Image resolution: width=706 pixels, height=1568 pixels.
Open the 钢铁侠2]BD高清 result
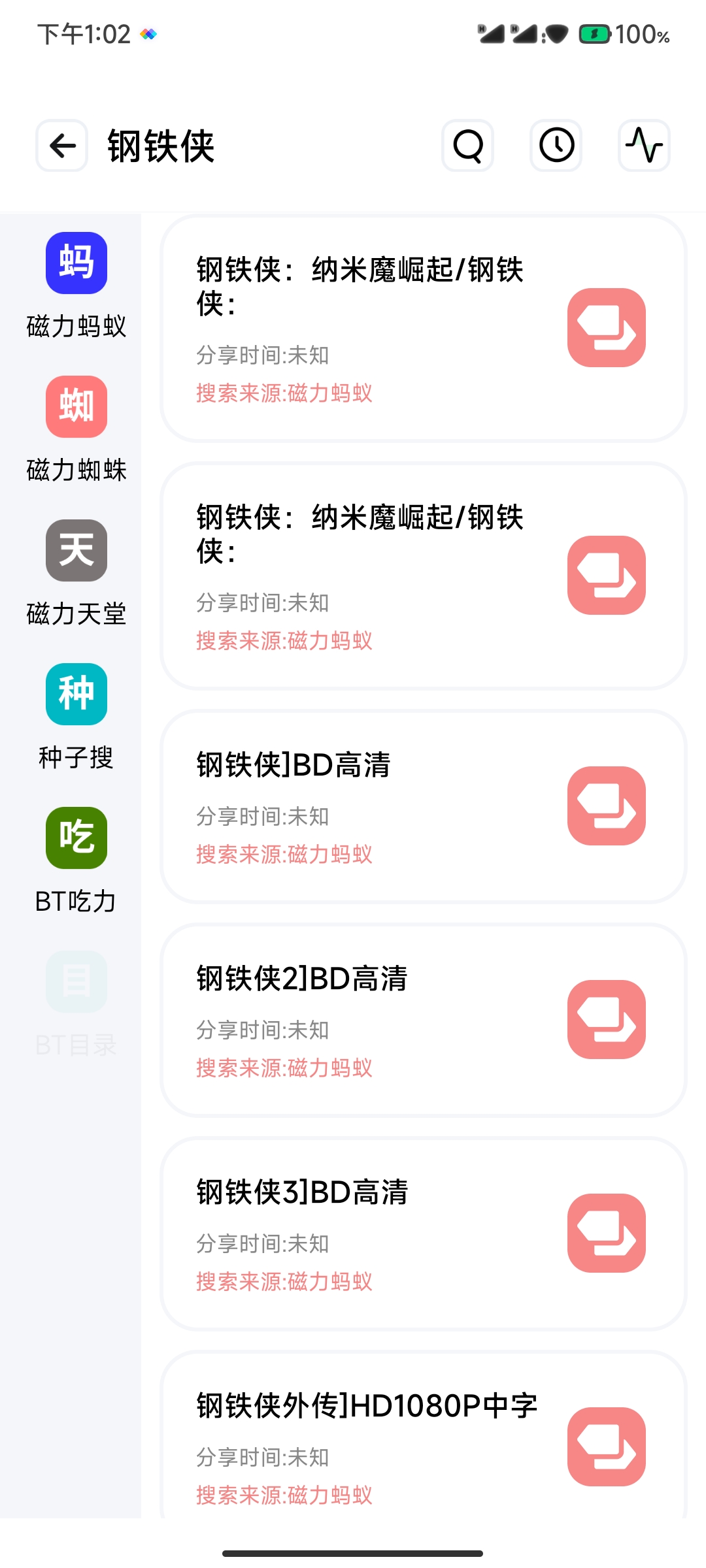(360, 1020)
